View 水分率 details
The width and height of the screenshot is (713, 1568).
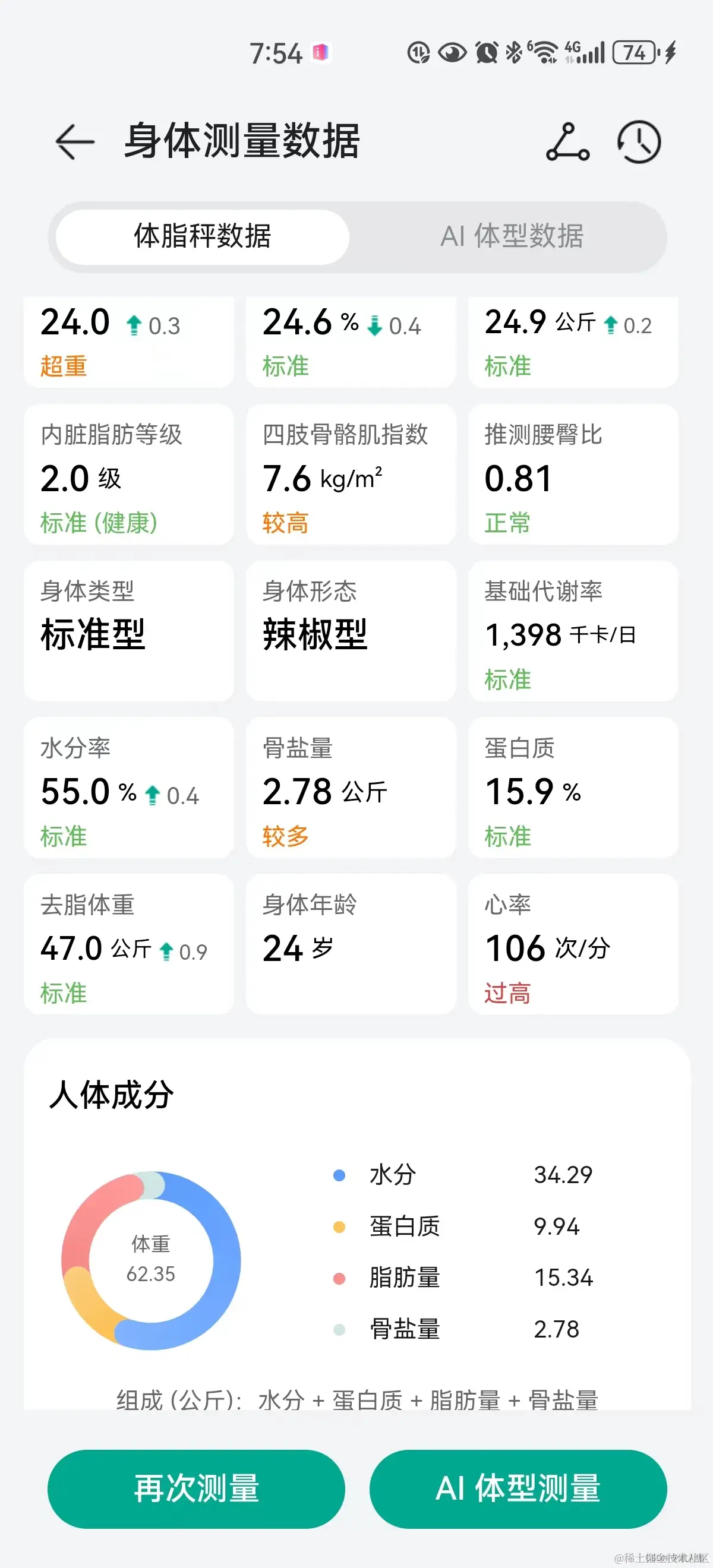(x=128, y=788)
